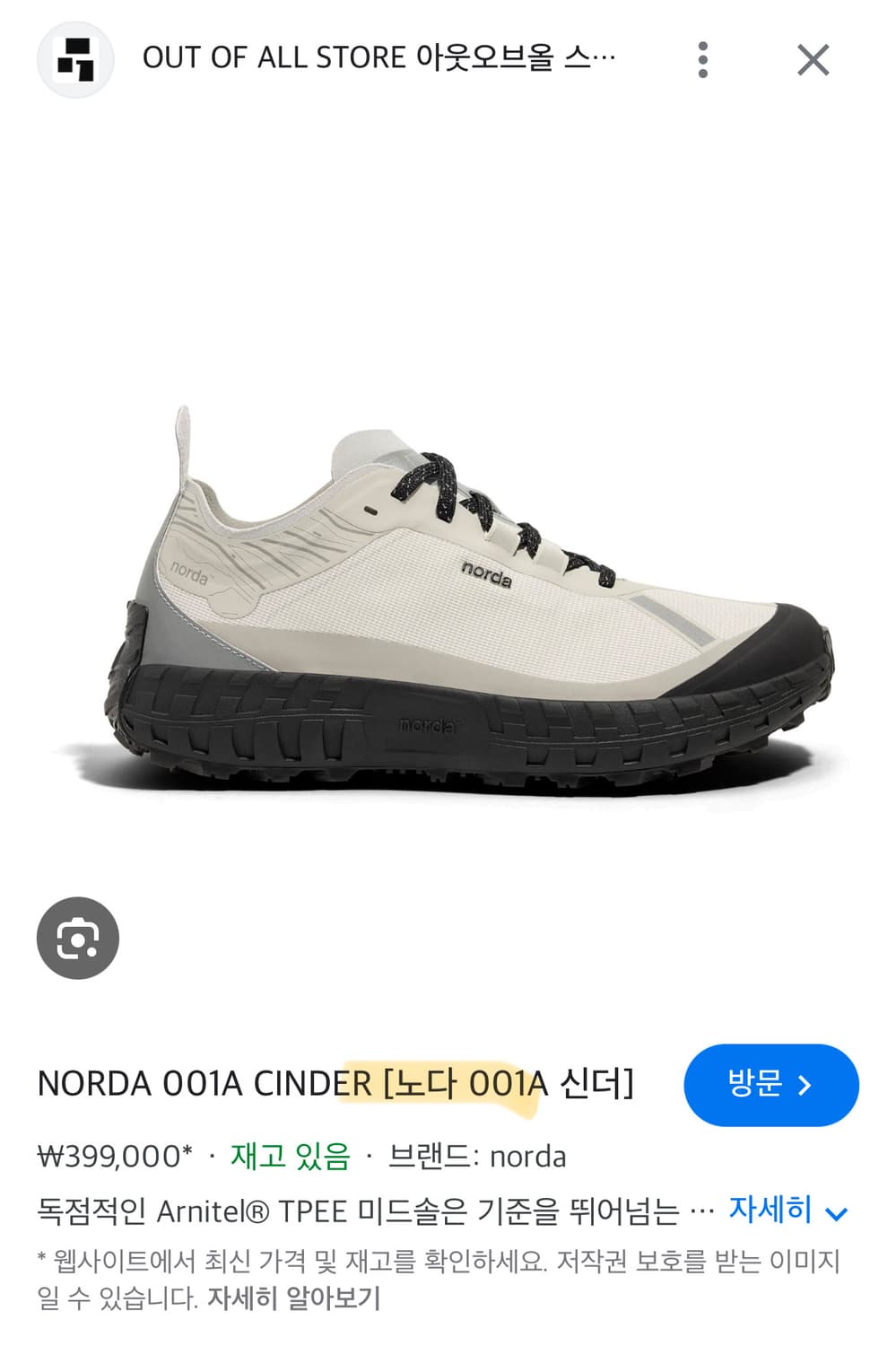896x1346 pixels.
Task: Collapse the product details via the down arrow
Action: coord(835,1211)
